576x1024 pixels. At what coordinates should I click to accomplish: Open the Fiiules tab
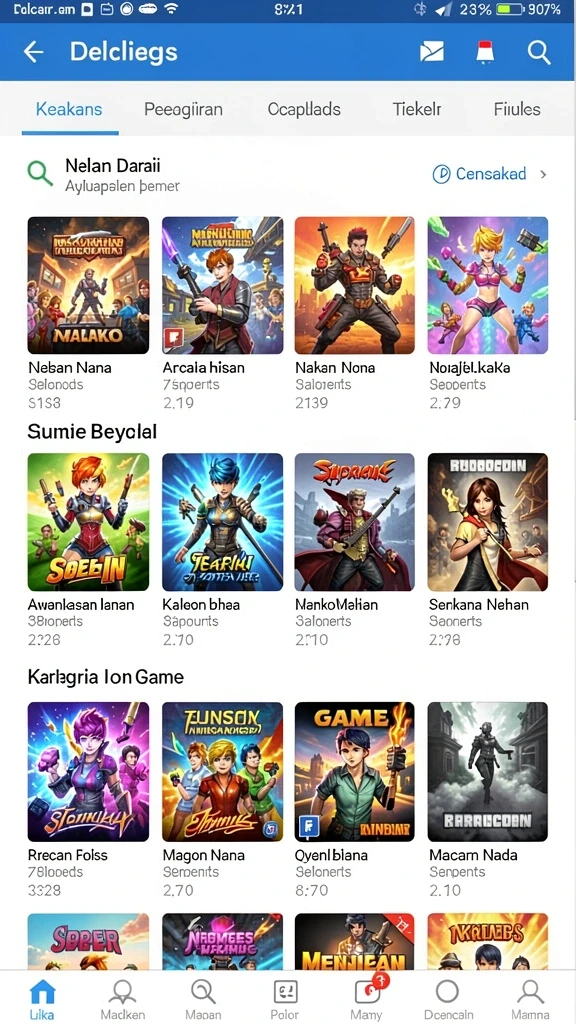pos(517,109)
